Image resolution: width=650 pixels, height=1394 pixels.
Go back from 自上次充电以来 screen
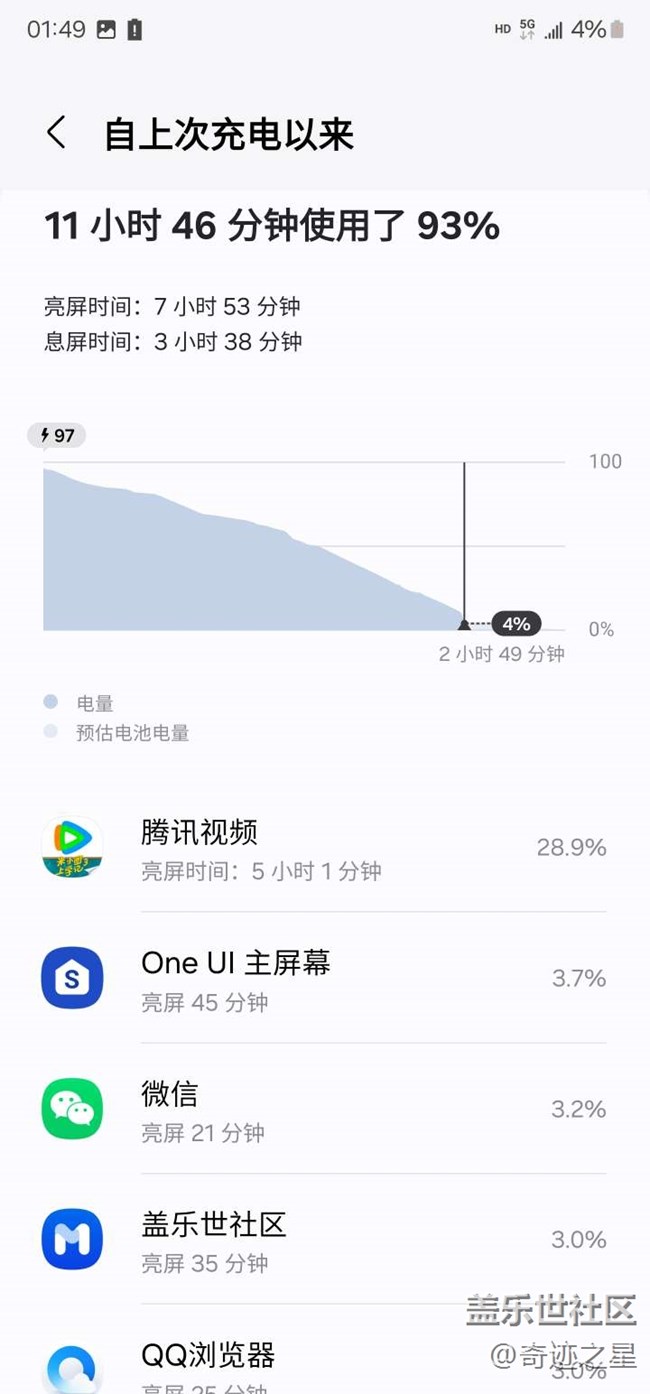pos(57,133)
